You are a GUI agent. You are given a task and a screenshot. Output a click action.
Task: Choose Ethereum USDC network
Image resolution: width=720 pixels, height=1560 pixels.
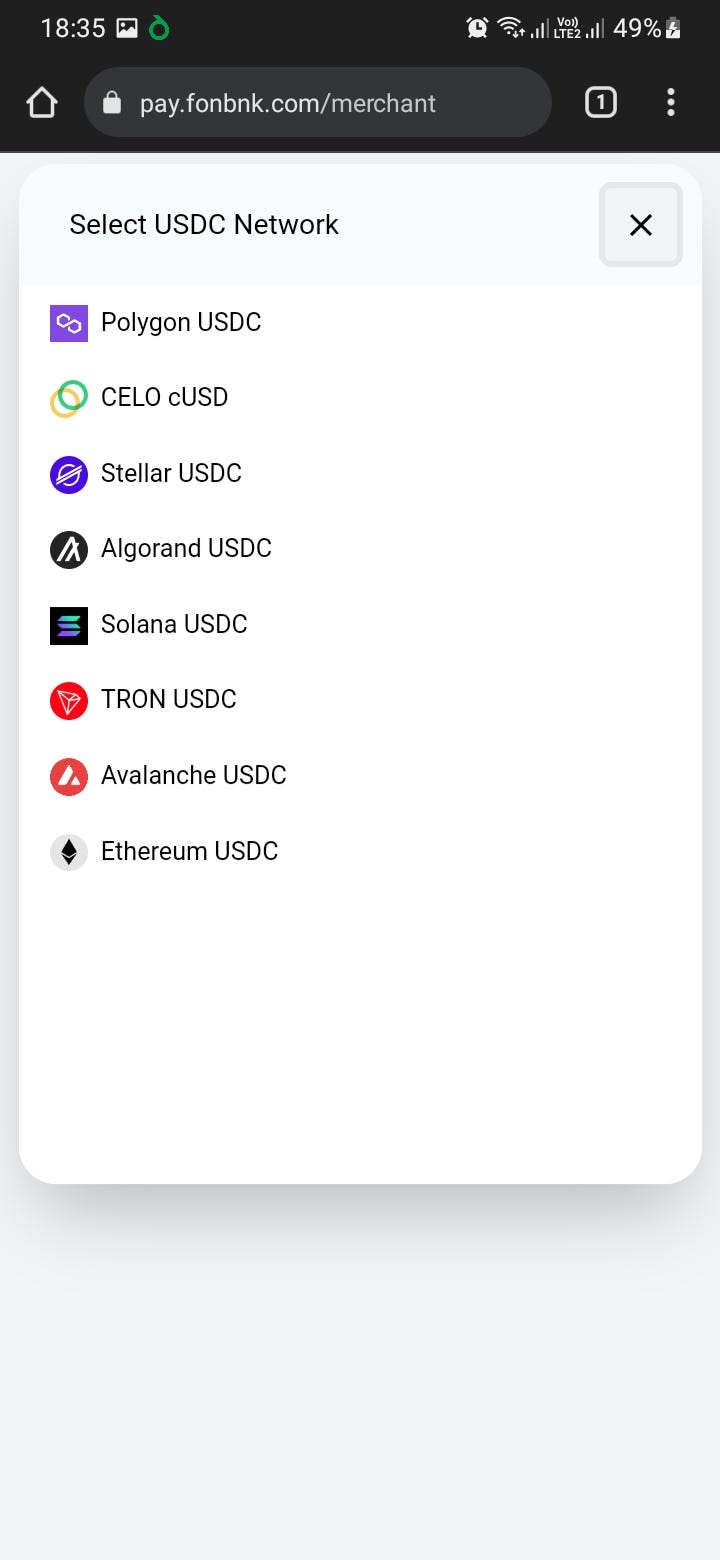189,852
